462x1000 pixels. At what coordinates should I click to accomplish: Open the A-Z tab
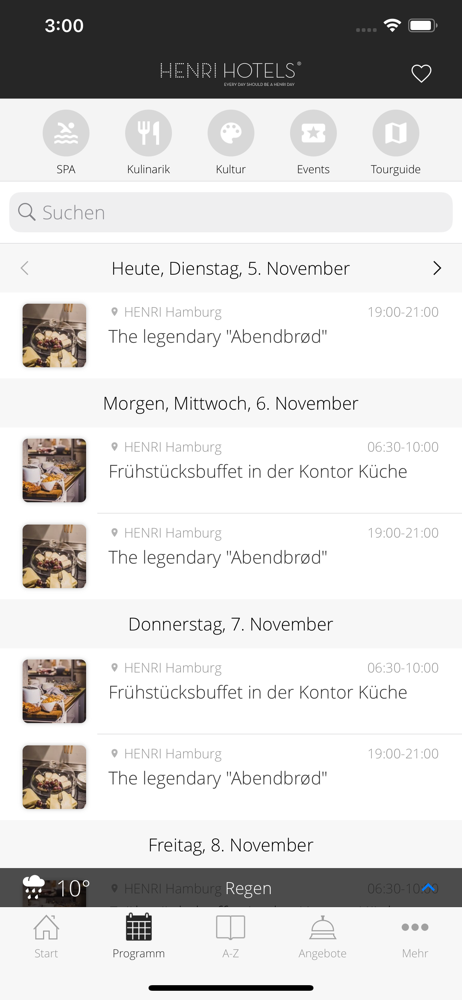(230, 936)
